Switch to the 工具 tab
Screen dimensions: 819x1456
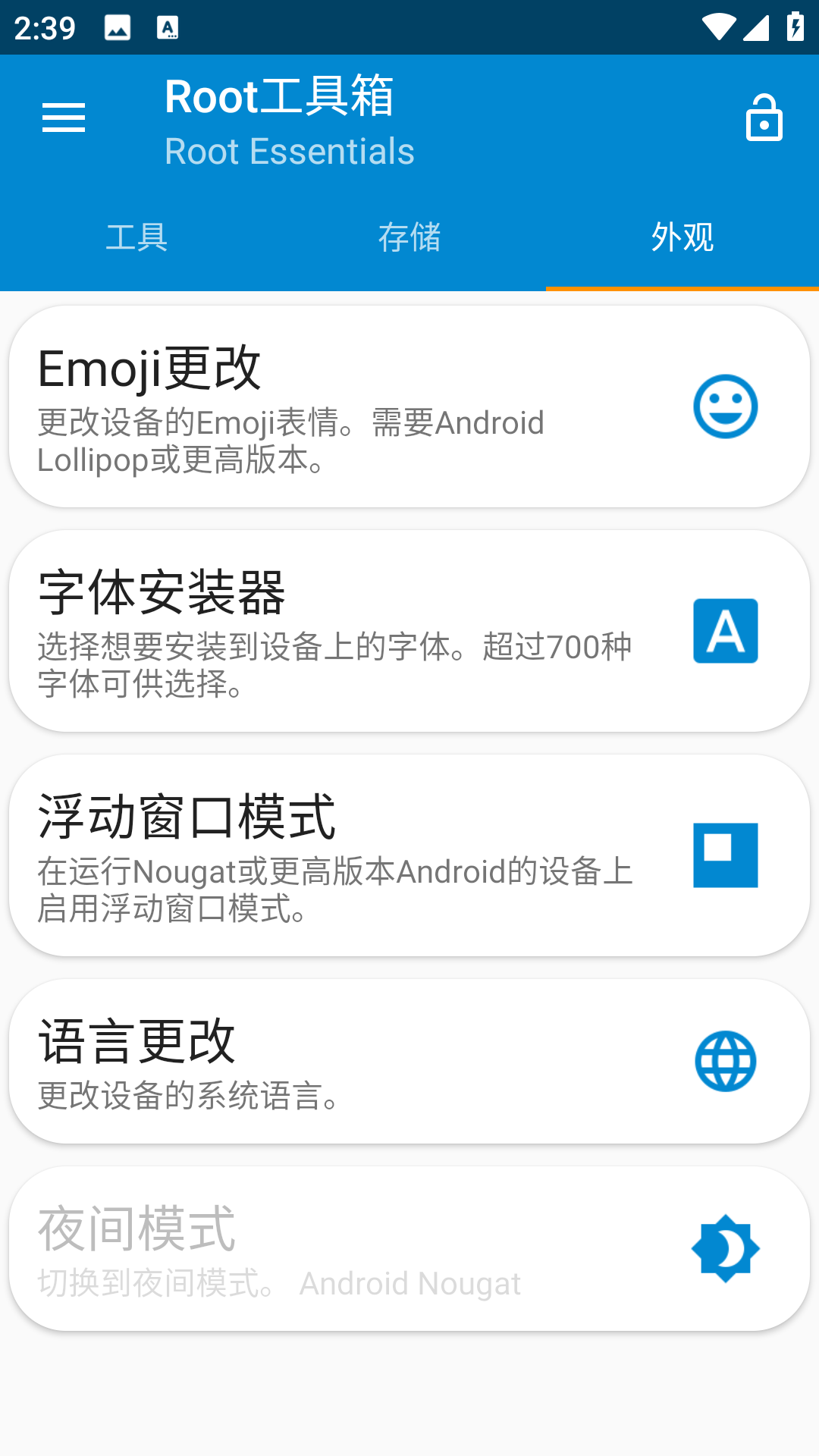click(138, 239)
